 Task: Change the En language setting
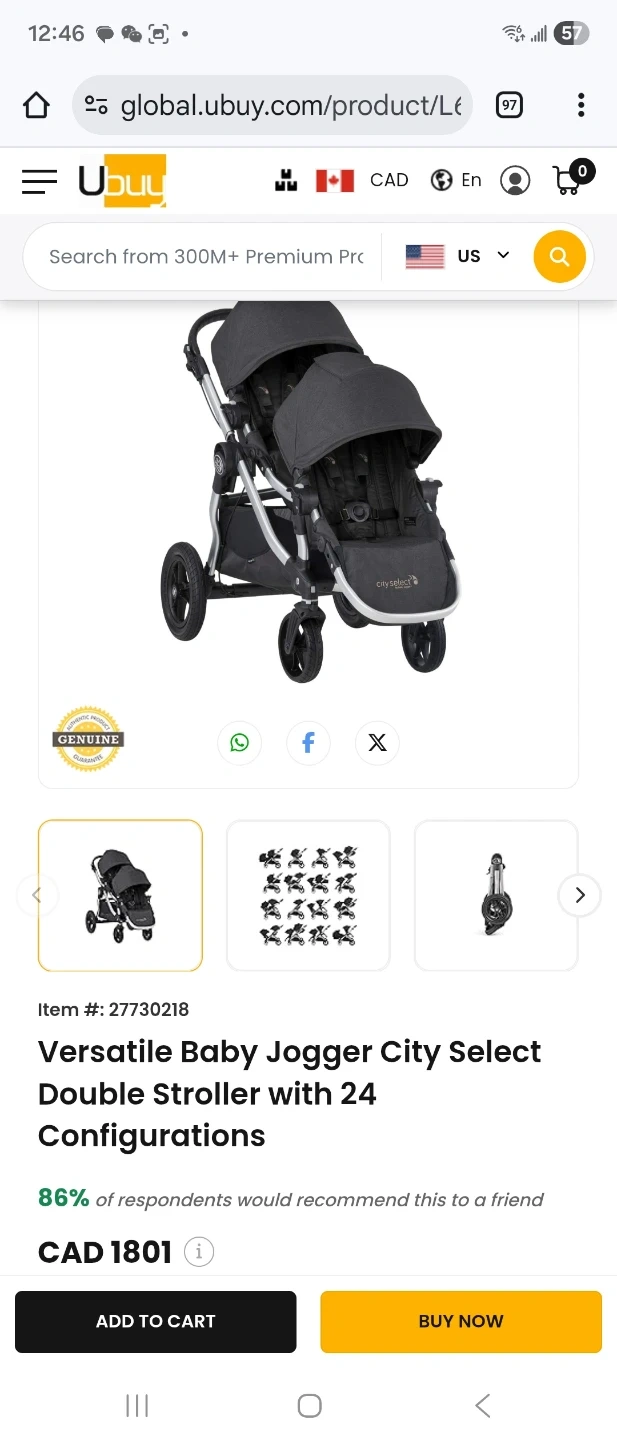[x=457, y=180]
